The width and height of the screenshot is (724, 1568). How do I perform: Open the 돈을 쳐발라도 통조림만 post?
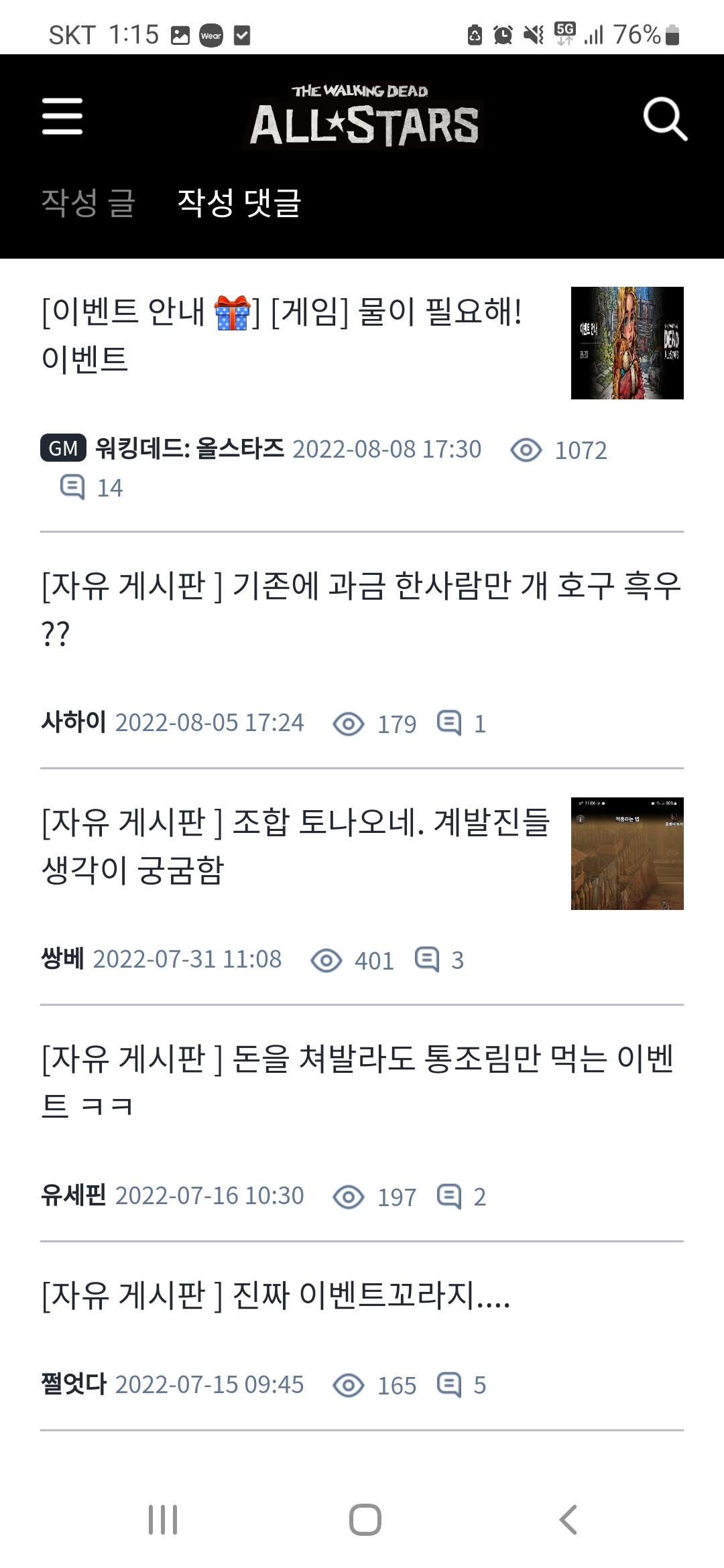(359, 1082)
